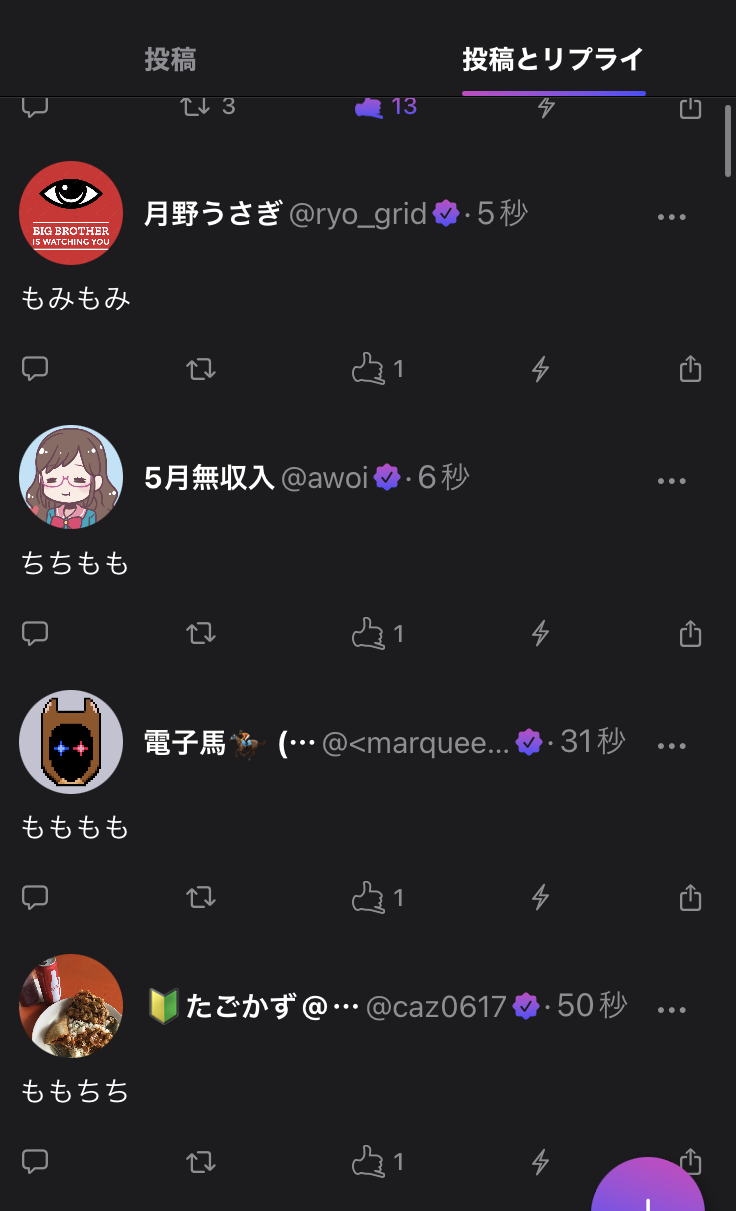Image resolution: width=736 pixels, height=1211 pixels.
Task: Zap the ちちもも post
Action: point(541,633)
